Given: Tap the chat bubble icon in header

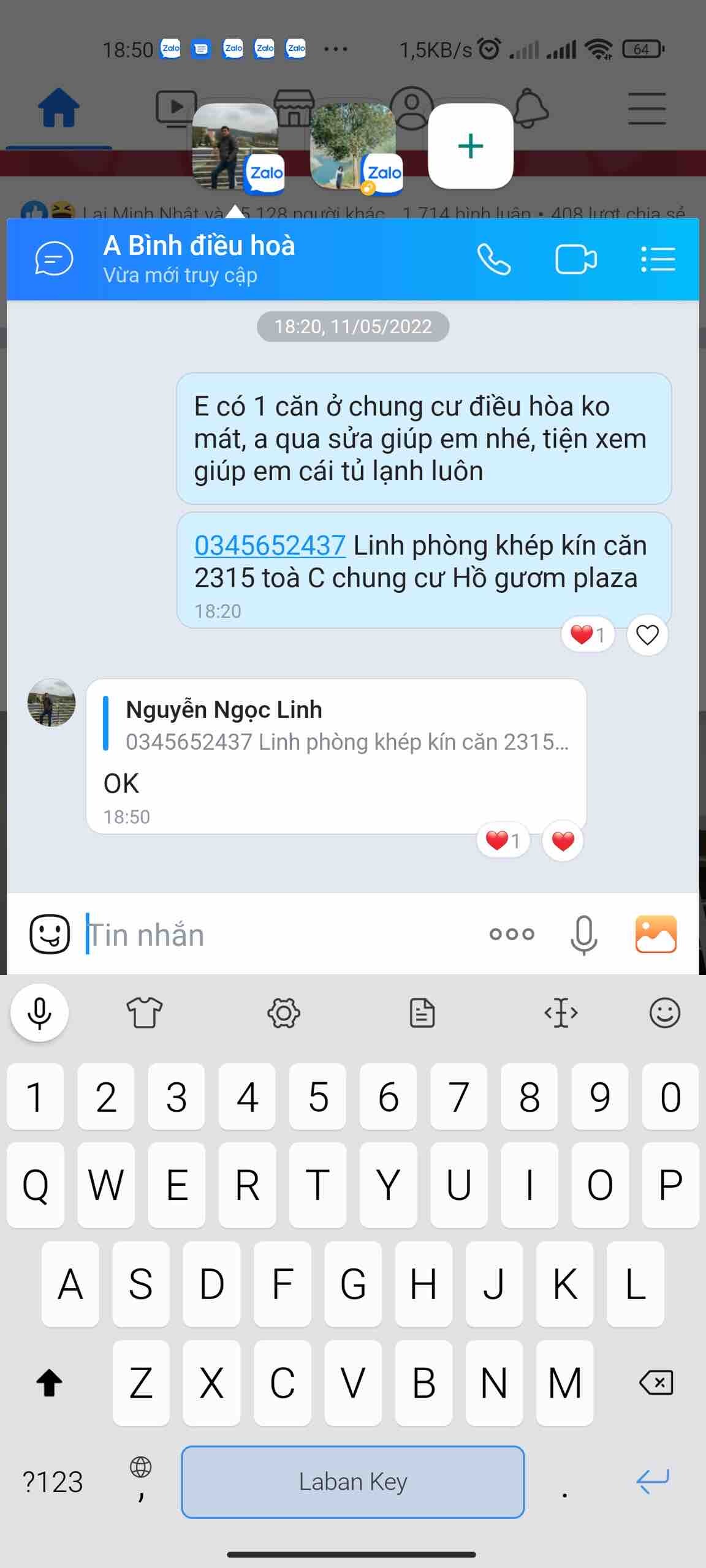Looking at the screenshot, I should click(54, 258).
